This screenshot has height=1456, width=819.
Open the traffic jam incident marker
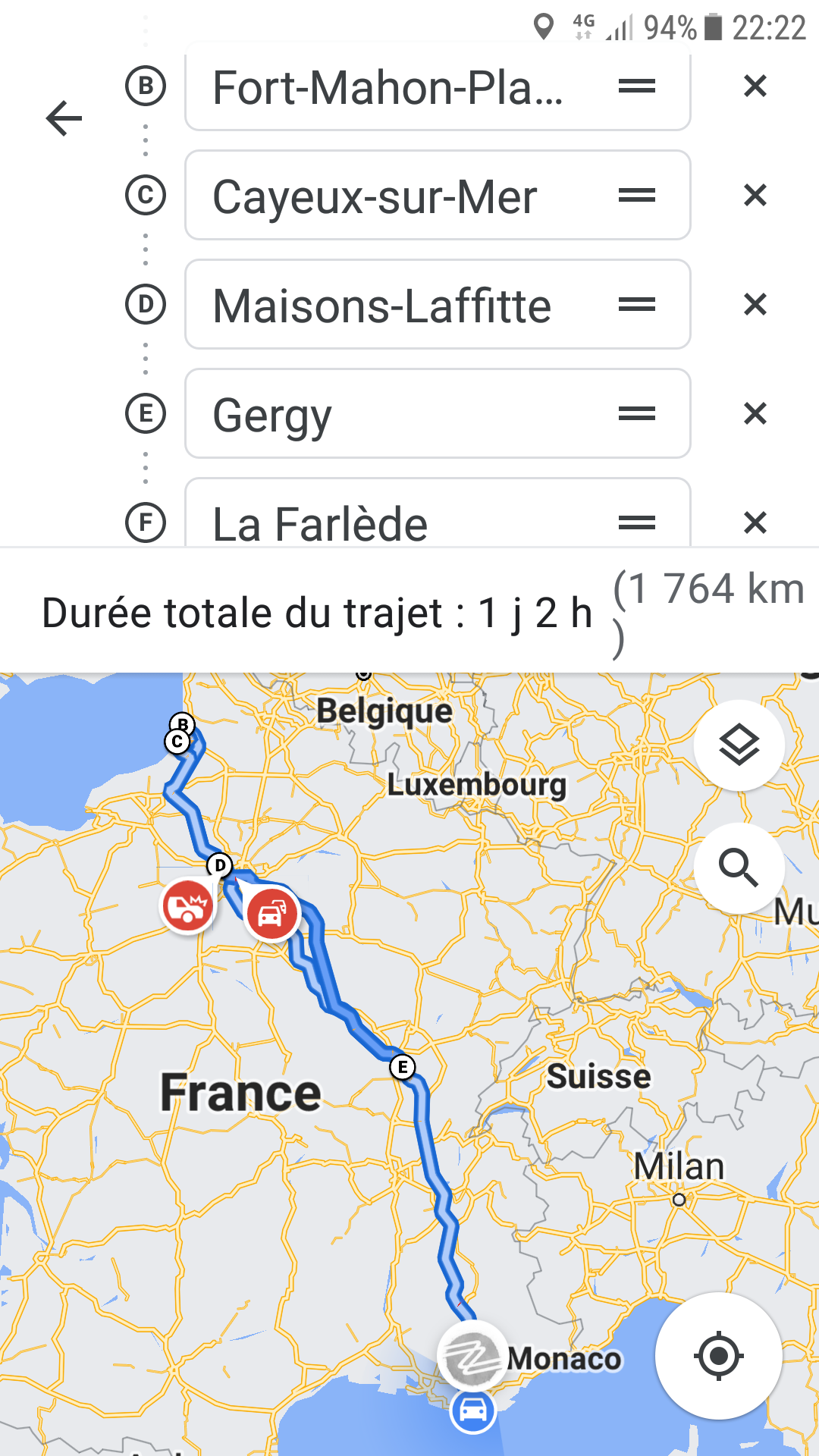[x=272, y=913]
